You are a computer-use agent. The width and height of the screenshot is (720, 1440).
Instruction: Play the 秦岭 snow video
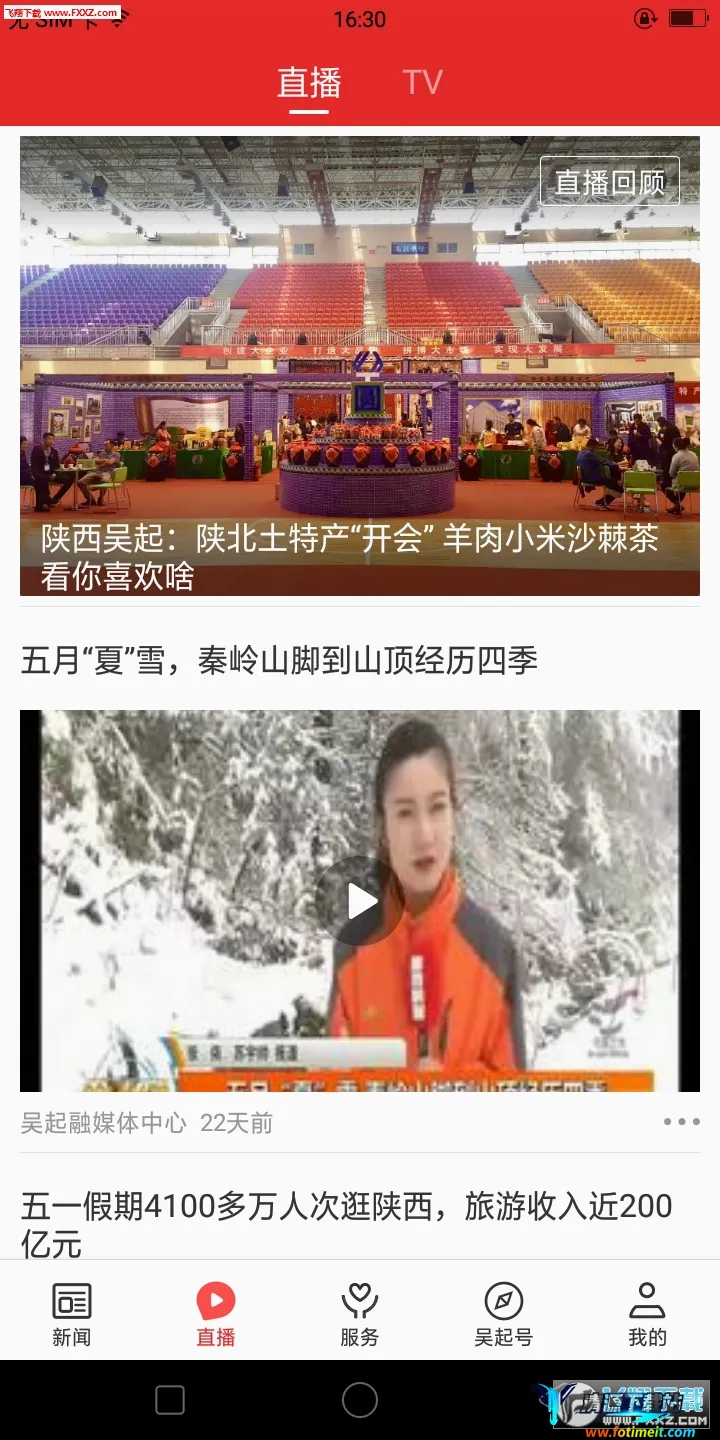pos(360,901)
